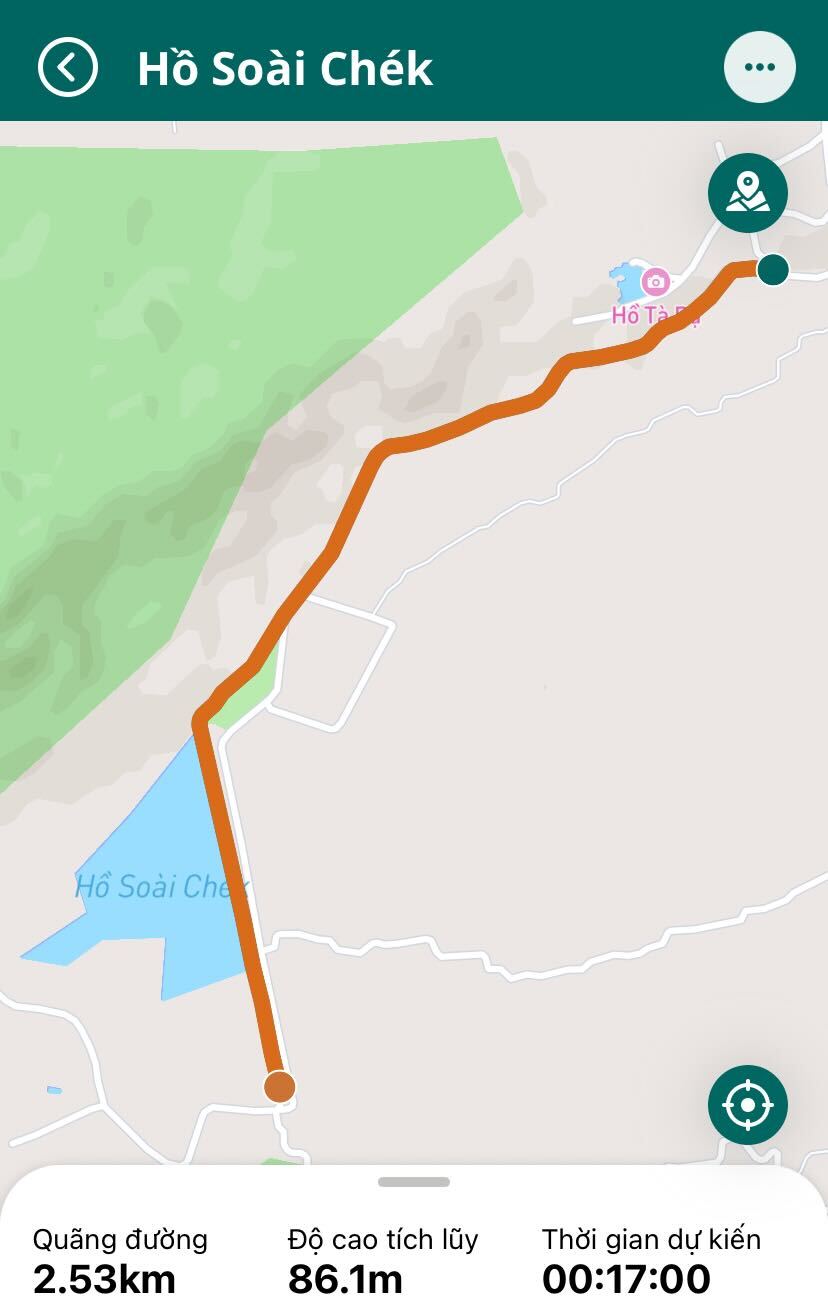This screenshot has height=1310, width=828.
Task: Tap the bottom sheet drag handle
Action: click(x=414, y=1182)
